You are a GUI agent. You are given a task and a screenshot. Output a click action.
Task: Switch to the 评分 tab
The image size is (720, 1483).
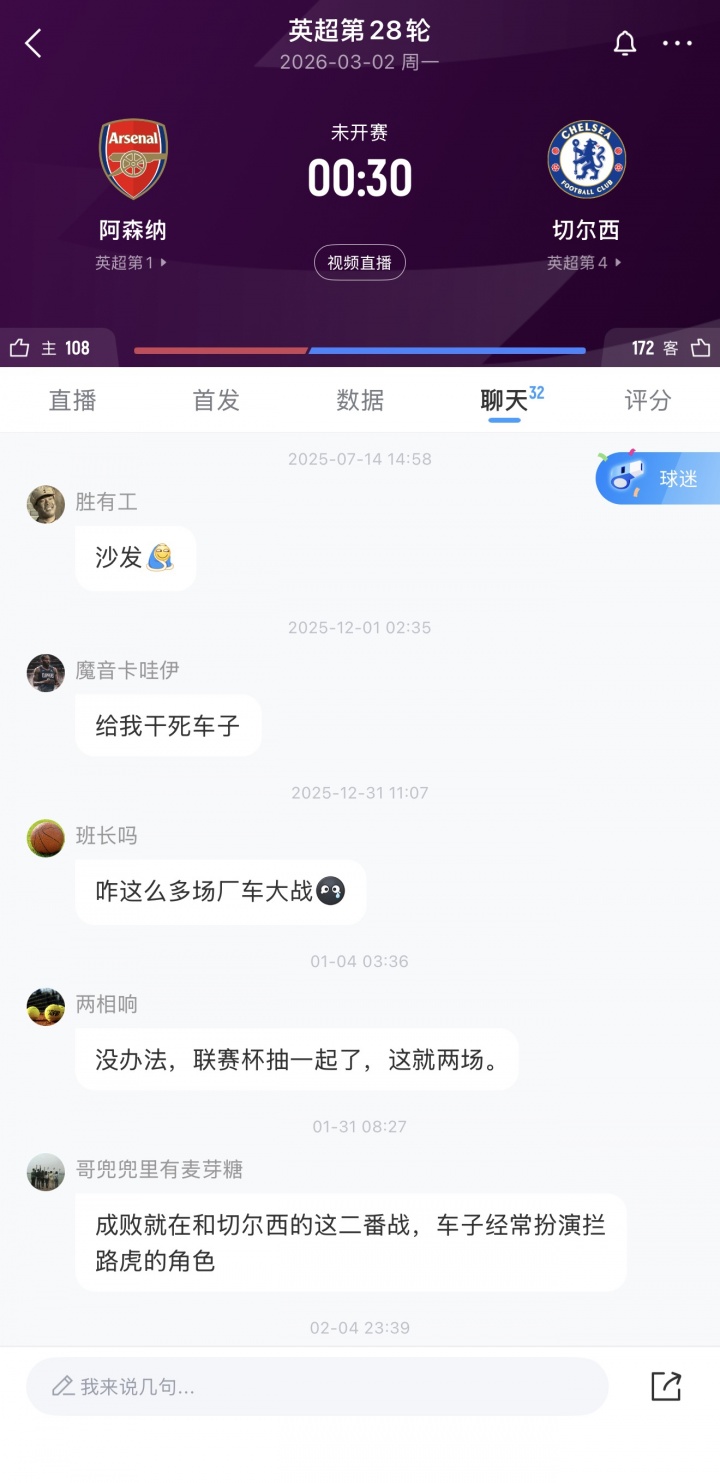[647, 401]
